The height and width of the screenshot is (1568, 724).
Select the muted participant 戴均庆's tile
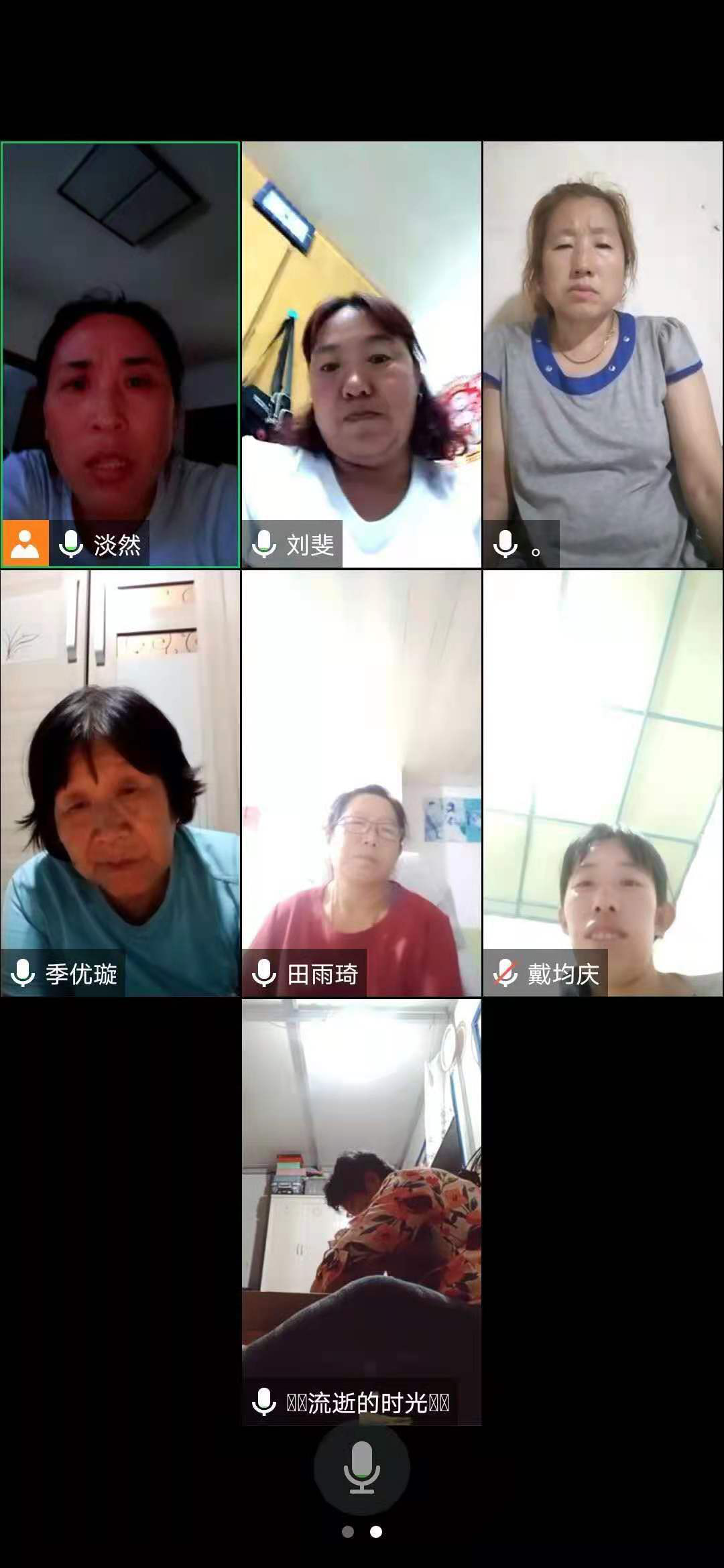pyautogui.click(x=603, y=783)
